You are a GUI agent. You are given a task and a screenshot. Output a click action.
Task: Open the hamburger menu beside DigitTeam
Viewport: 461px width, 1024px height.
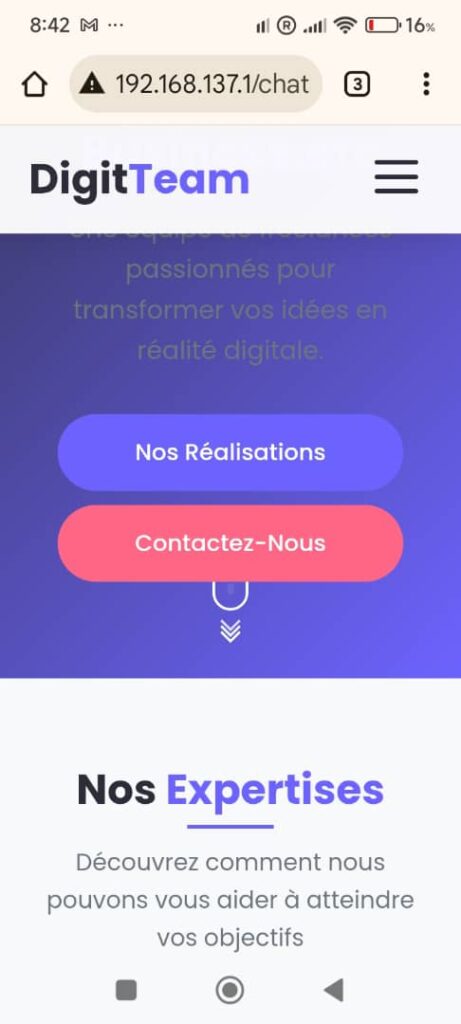[x=396, y=177]
